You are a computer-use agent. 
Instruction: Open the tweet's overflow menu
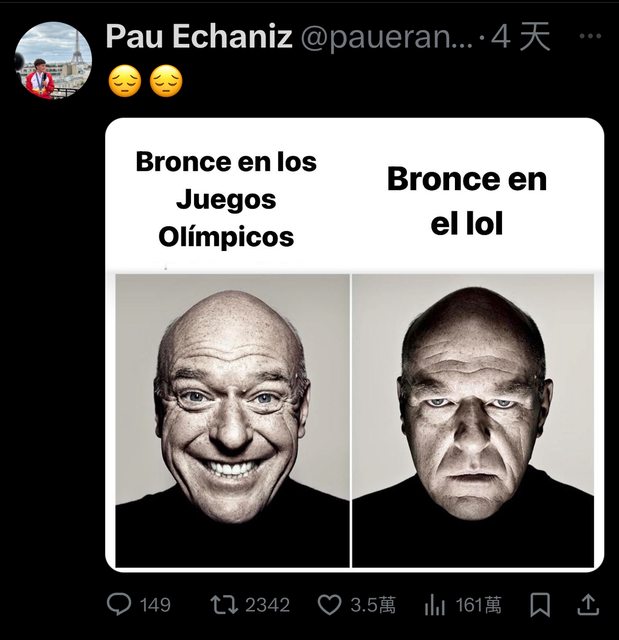click(590, 37)
